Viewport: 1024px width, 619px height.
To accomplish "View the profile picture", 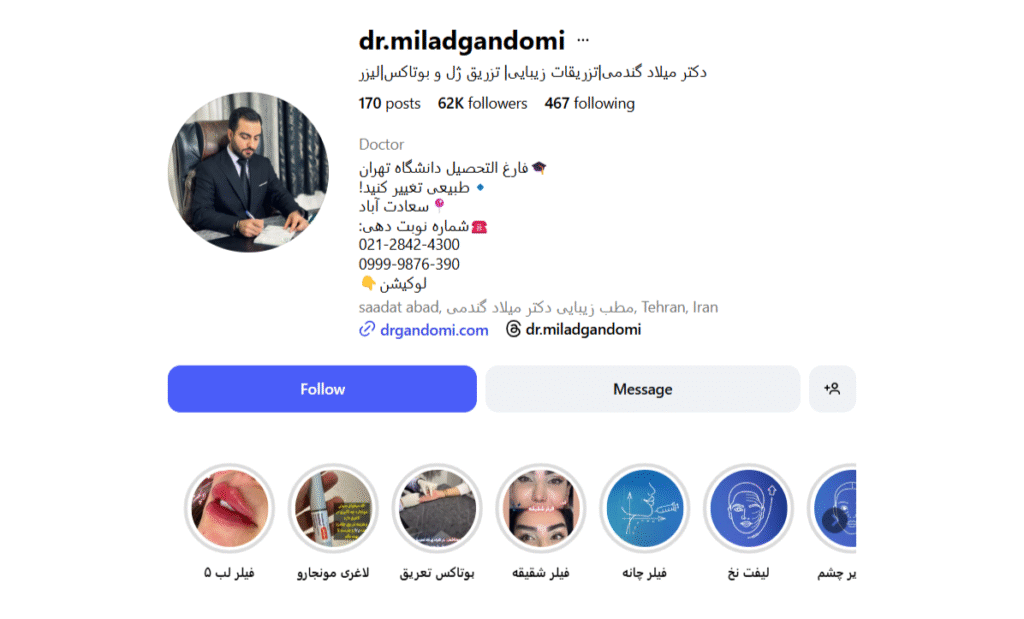I will 248,172.
